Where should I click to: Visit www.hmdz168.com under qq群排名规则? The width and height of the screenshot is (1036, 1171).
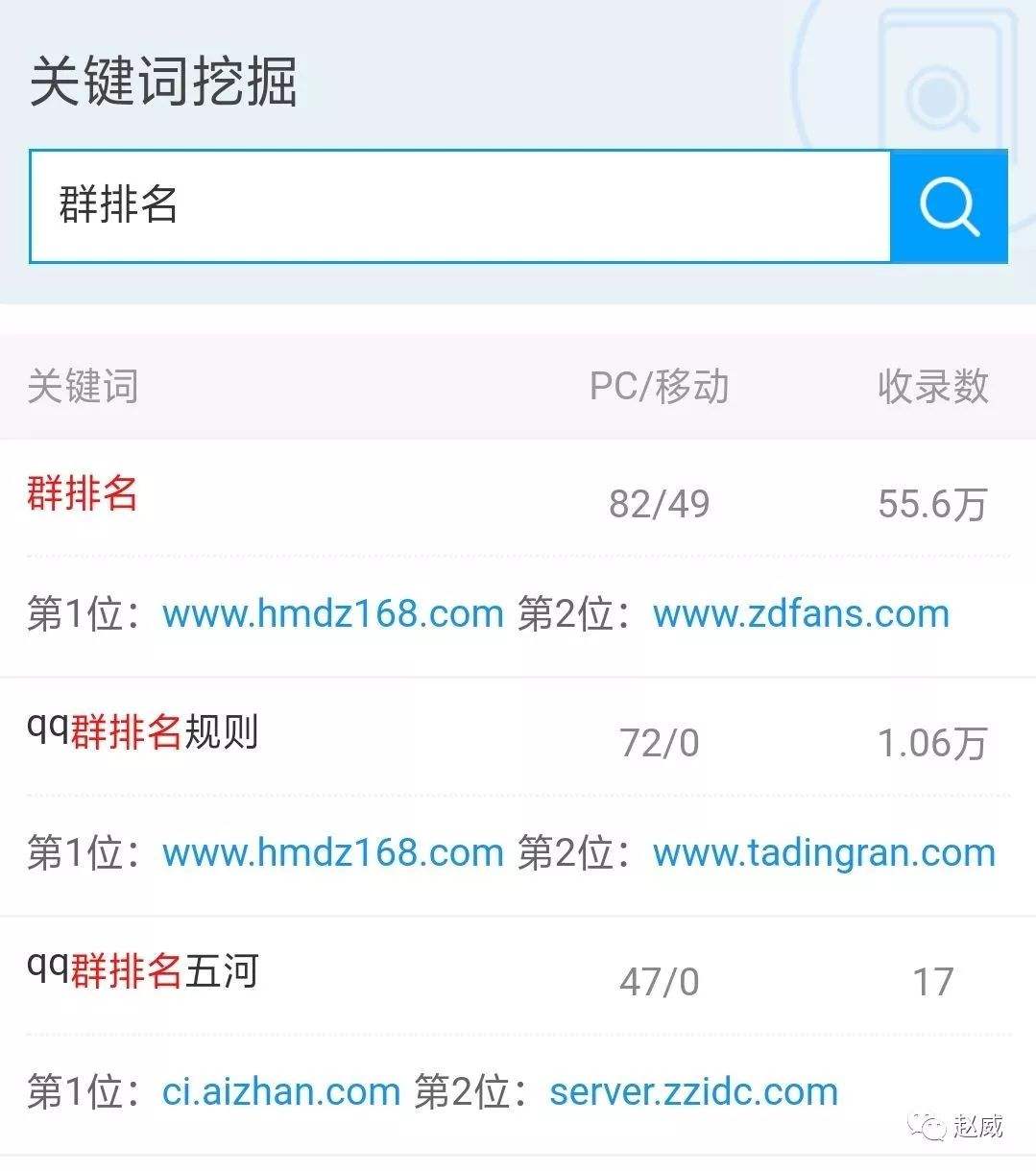click(x=333, y=852)
